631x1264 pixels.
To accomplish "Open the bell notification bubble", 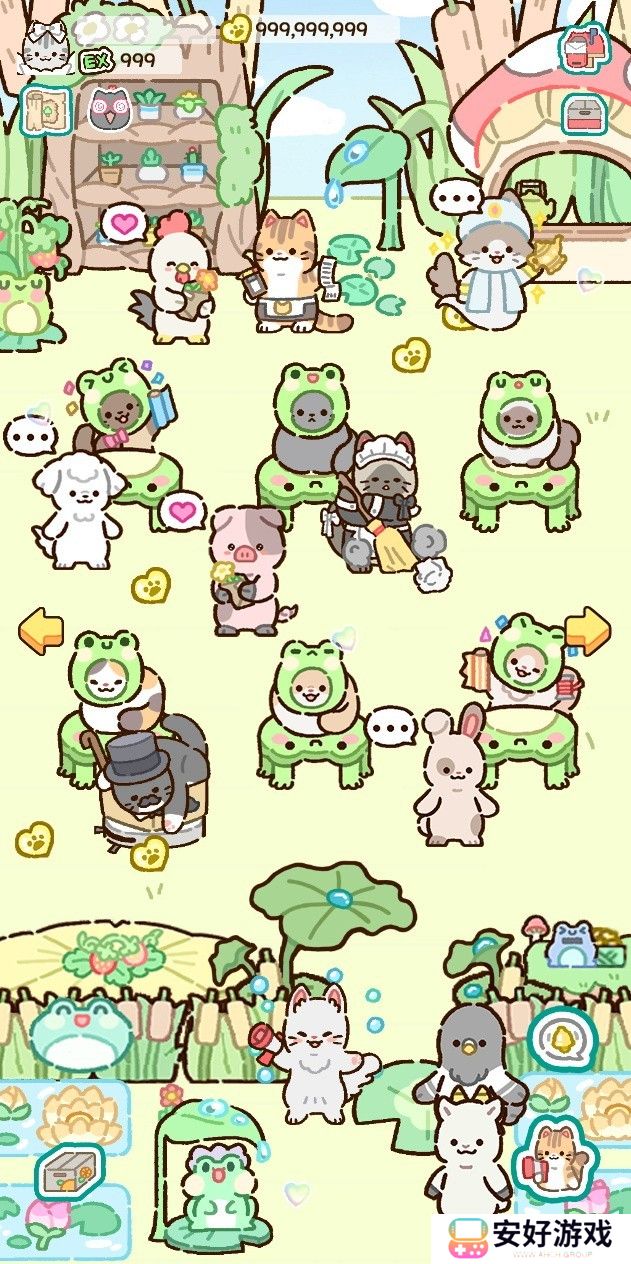I will [561, 1040].
